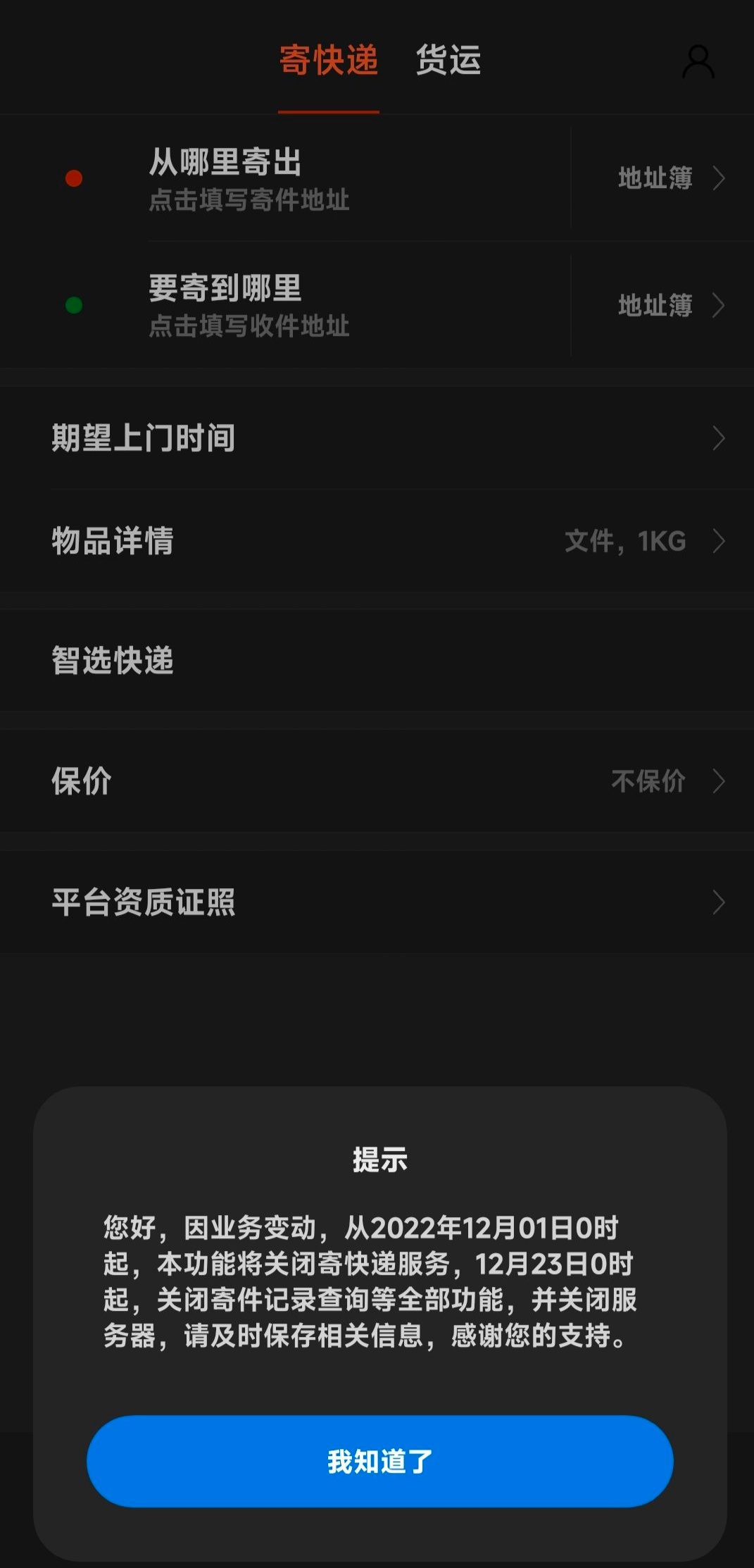The height and width of the screenshot is (1568, 754).
Task: Switch to the 货运 freight tab
Action: coord(448,62)
